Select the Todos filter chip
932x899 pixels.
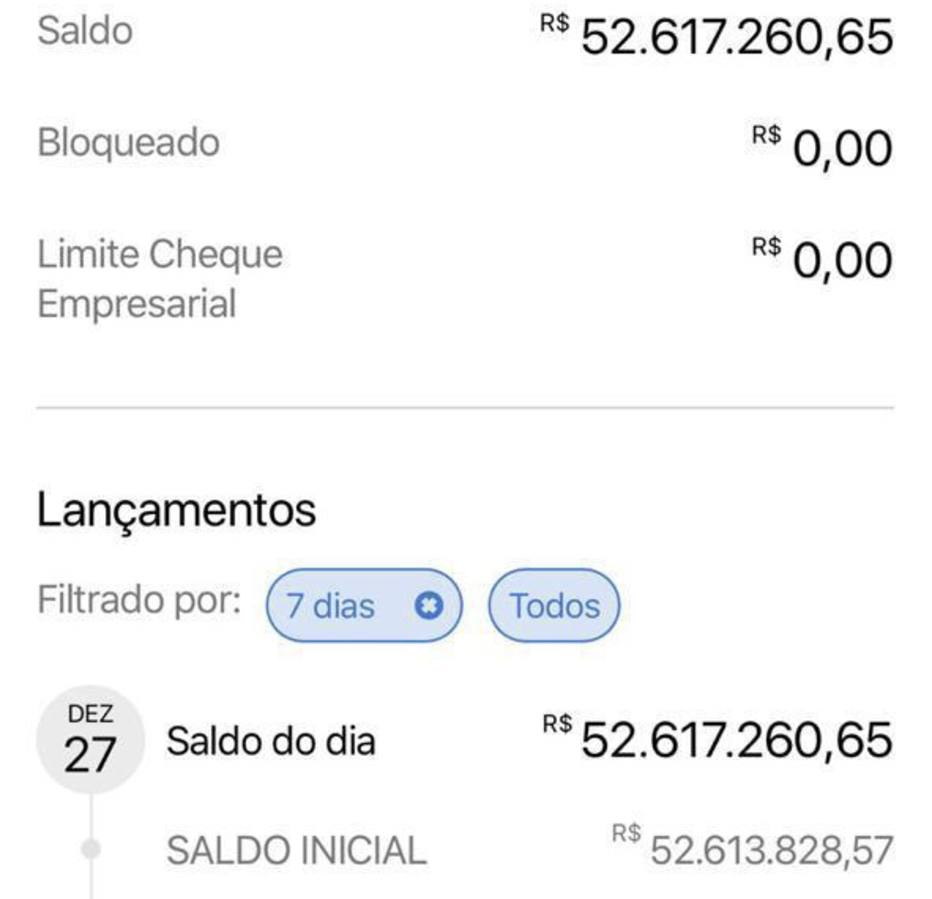554,606
